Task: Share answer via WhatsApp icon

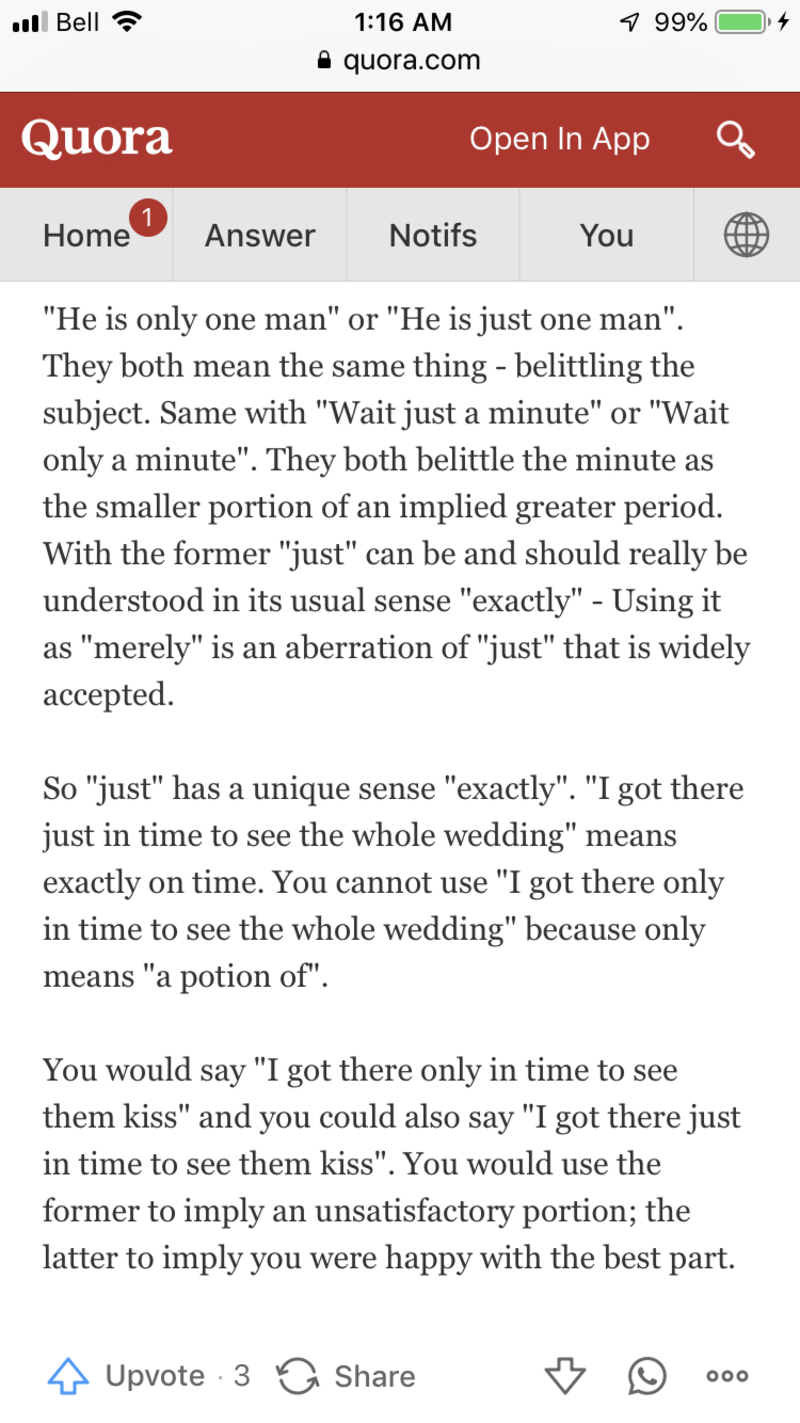Action: 647,1376
